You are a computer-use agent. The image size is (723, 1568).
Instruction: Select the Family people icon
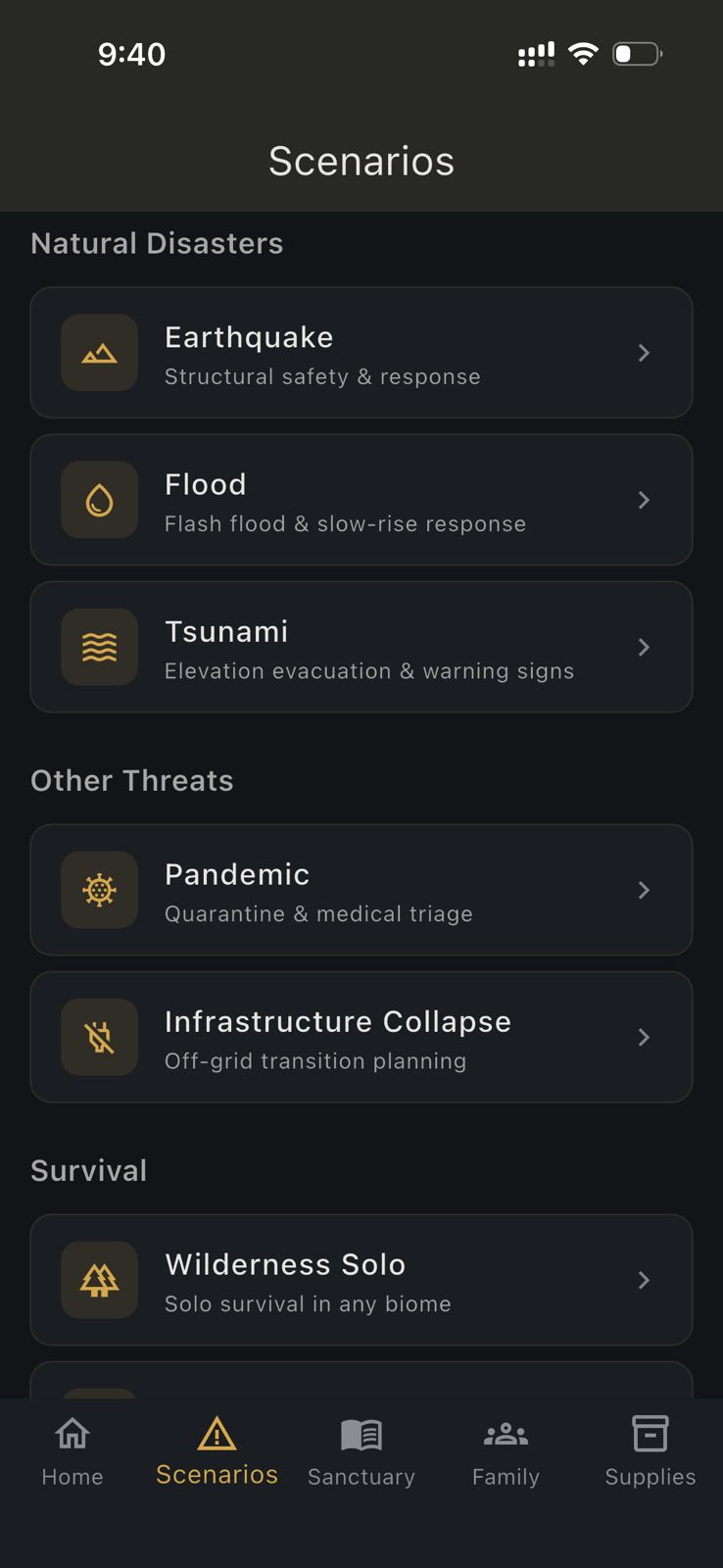coord(506,1434)
